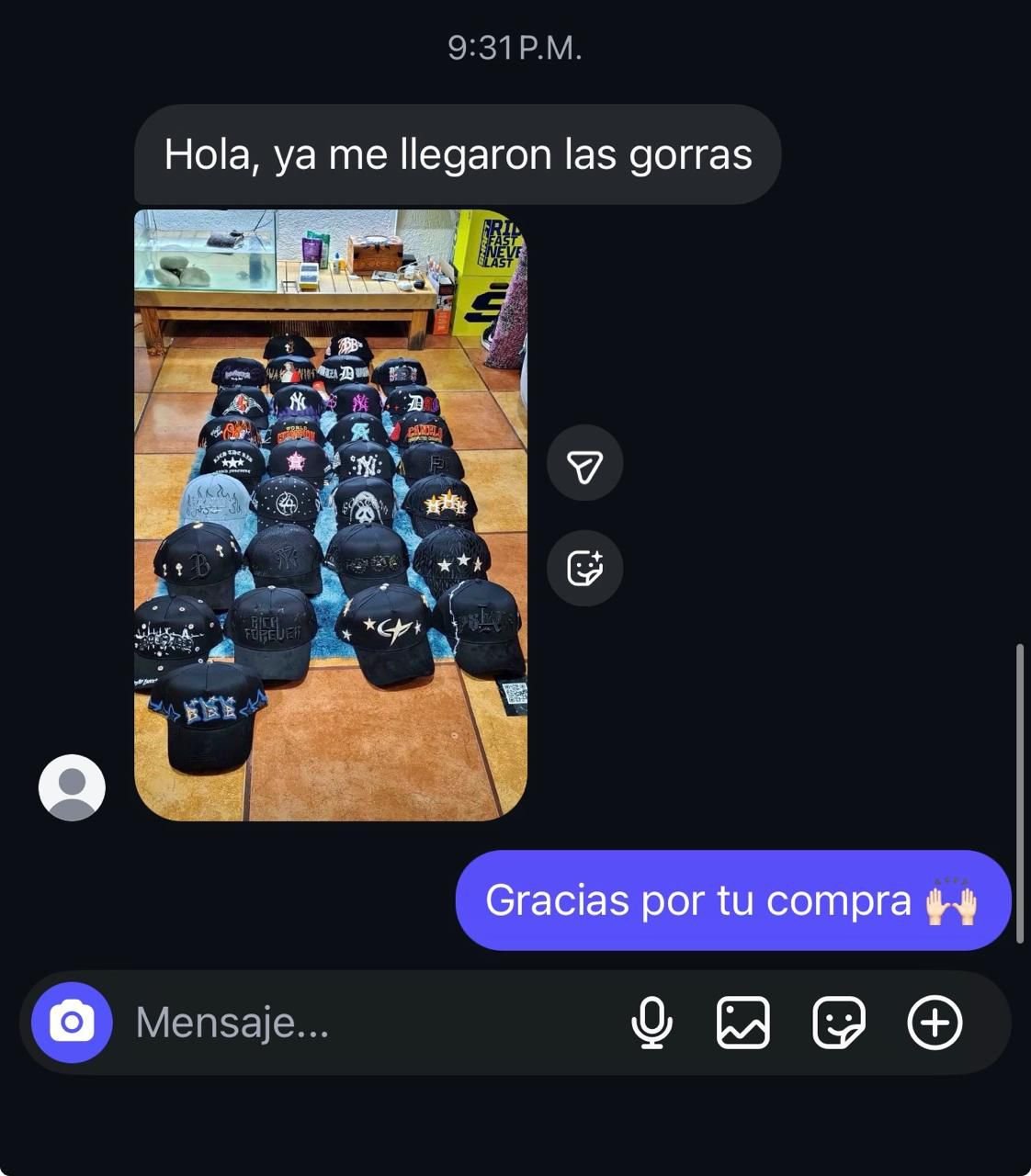Tap the plus icon for more attachment options
Screen dimensions: 1031x1176
(x=935, y=1022)
